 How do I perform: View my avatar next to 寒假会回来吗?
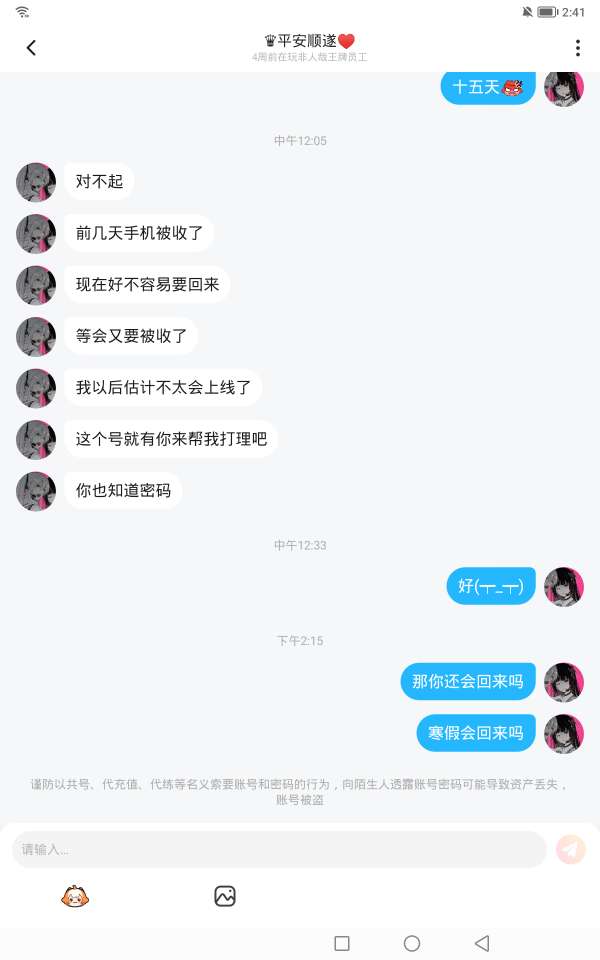coord(564,733)
